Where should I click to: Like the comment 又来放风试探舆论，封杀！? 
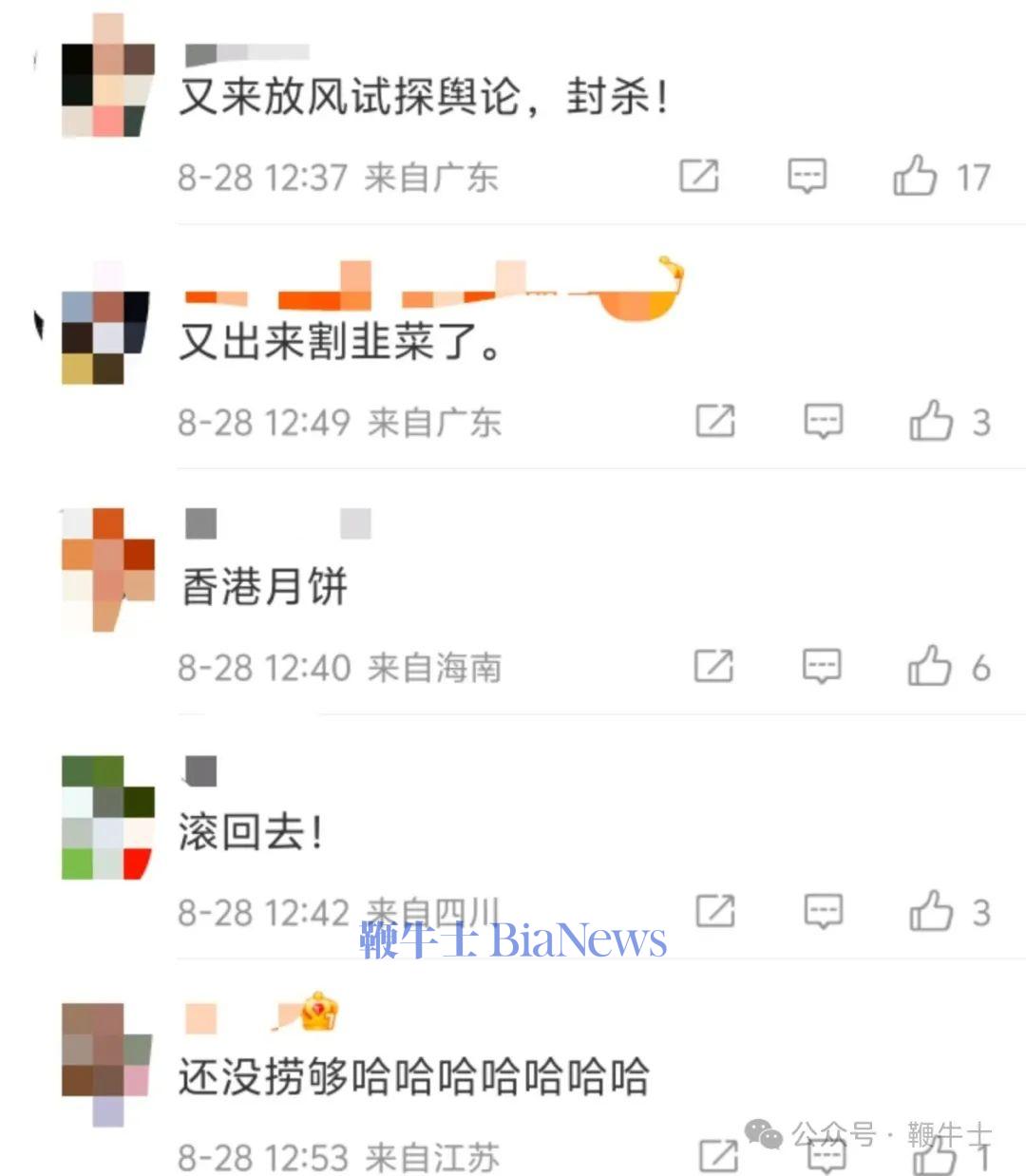click(915, 177)
